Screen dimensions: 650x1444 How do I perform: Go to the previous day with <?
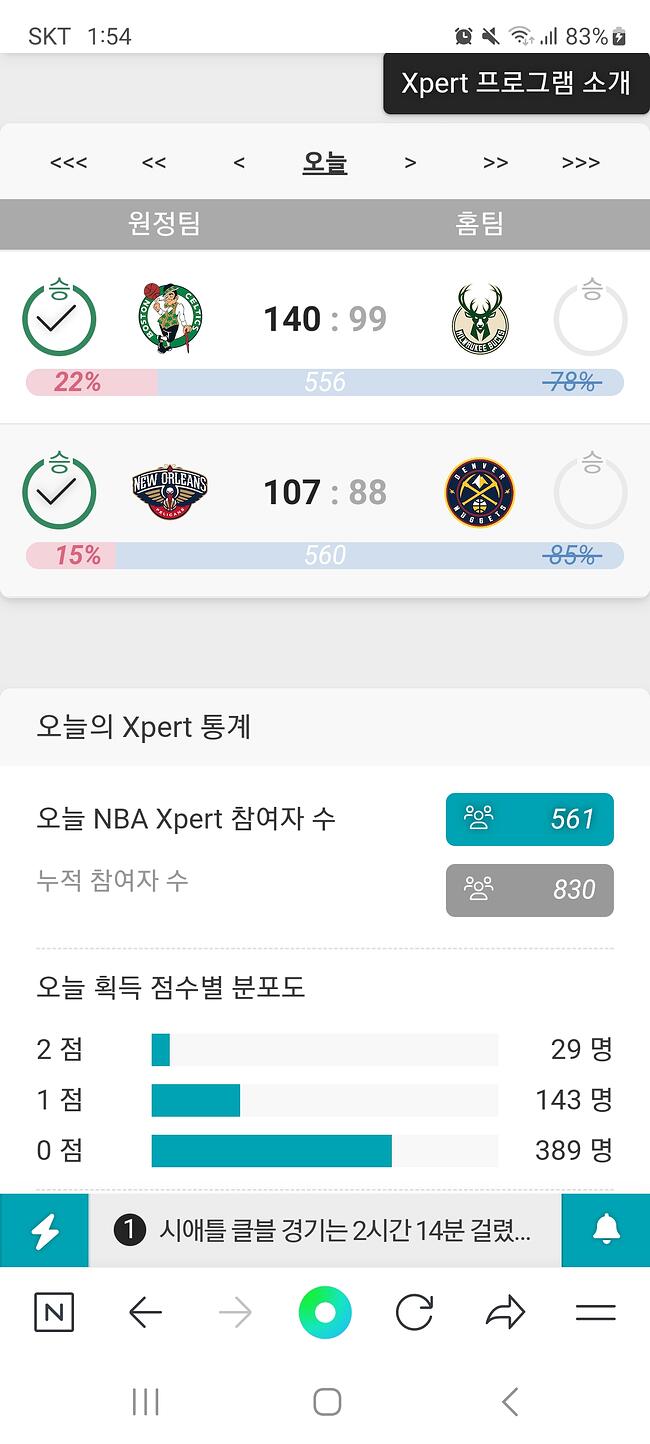pos(238,163)
